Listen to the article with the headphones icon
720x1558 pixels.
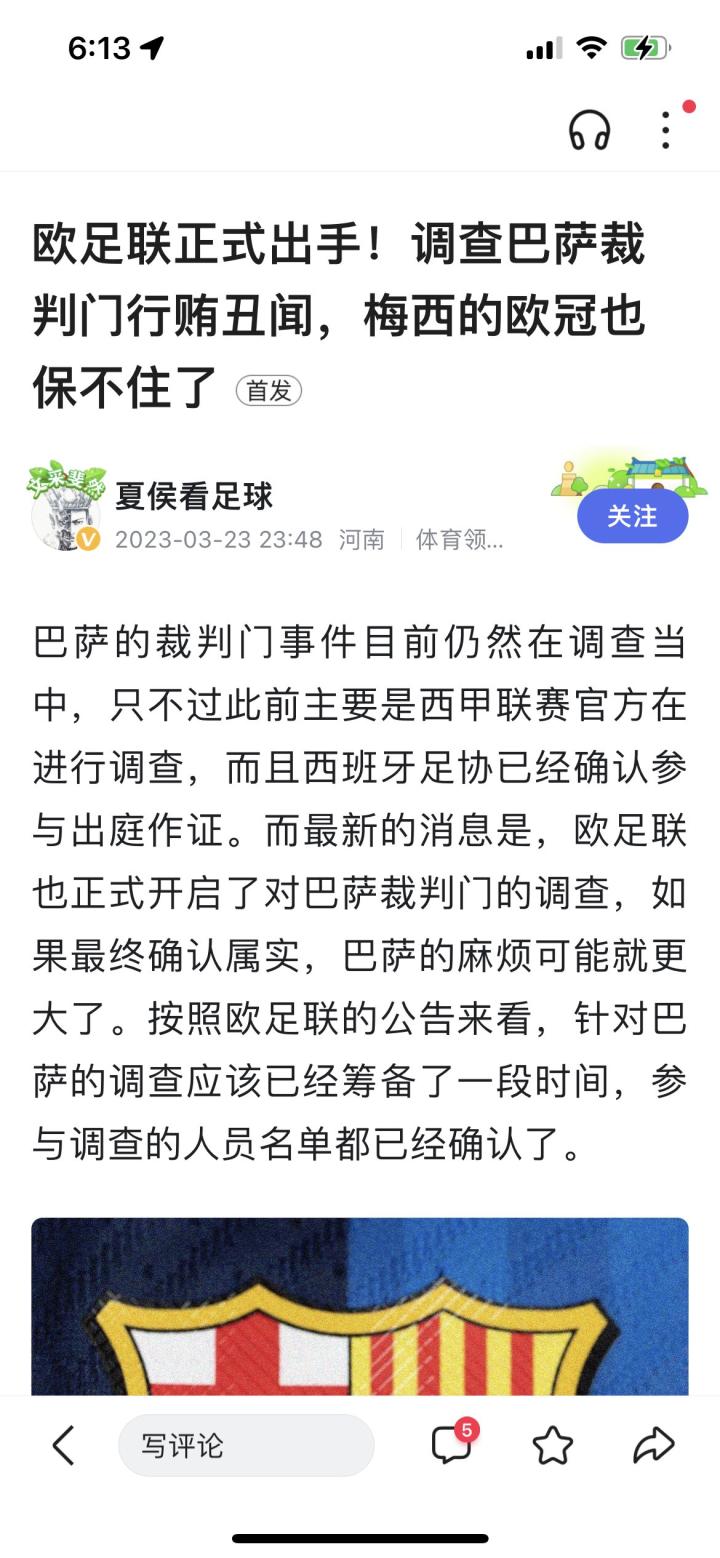point(589,130)
